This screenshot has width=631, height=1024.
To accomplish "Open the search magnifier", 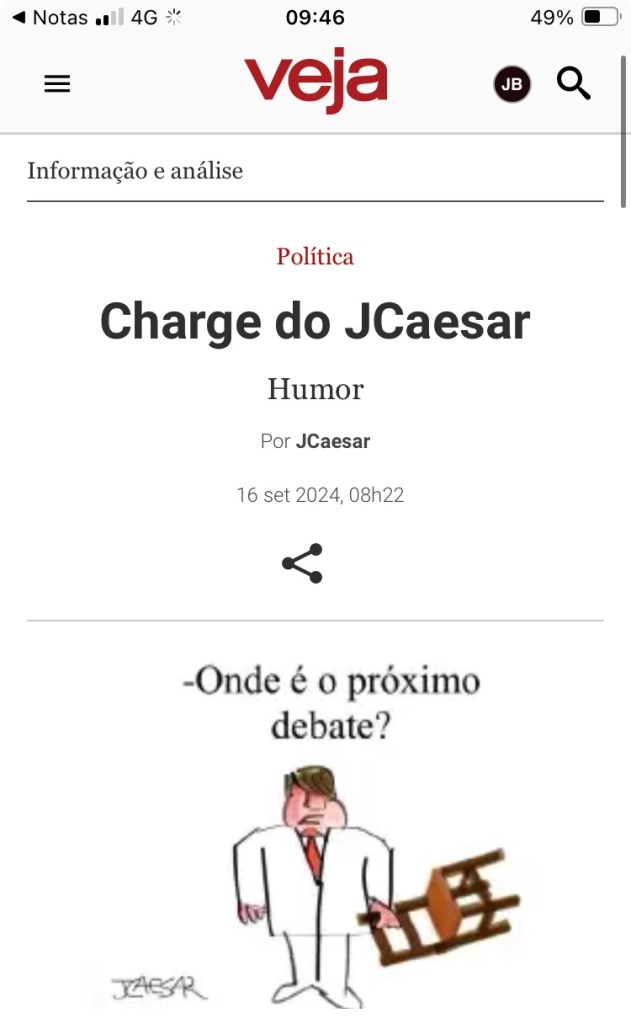I will coord(573,84).
